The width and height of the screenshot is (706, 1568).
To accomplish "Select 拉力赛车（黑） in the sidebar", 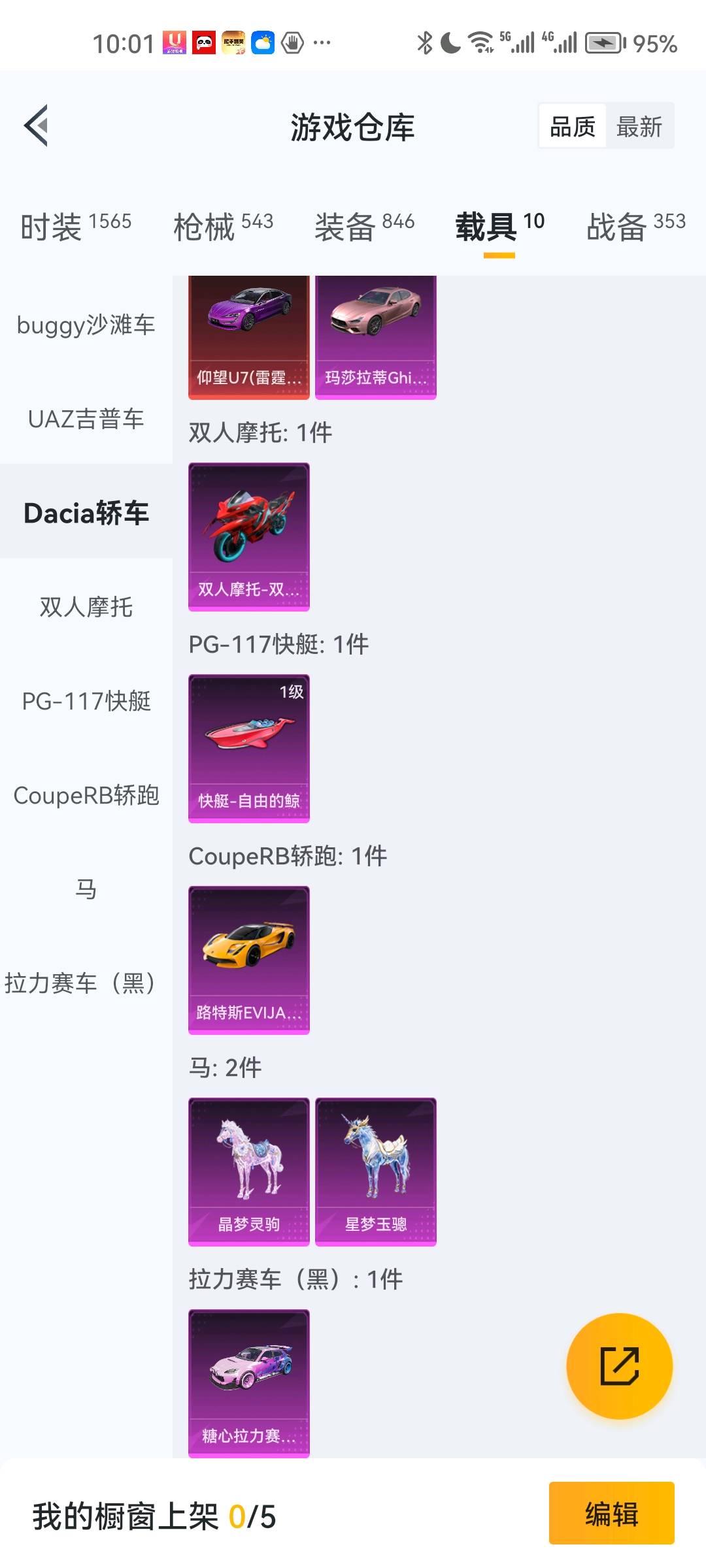I will pos(82,983).
